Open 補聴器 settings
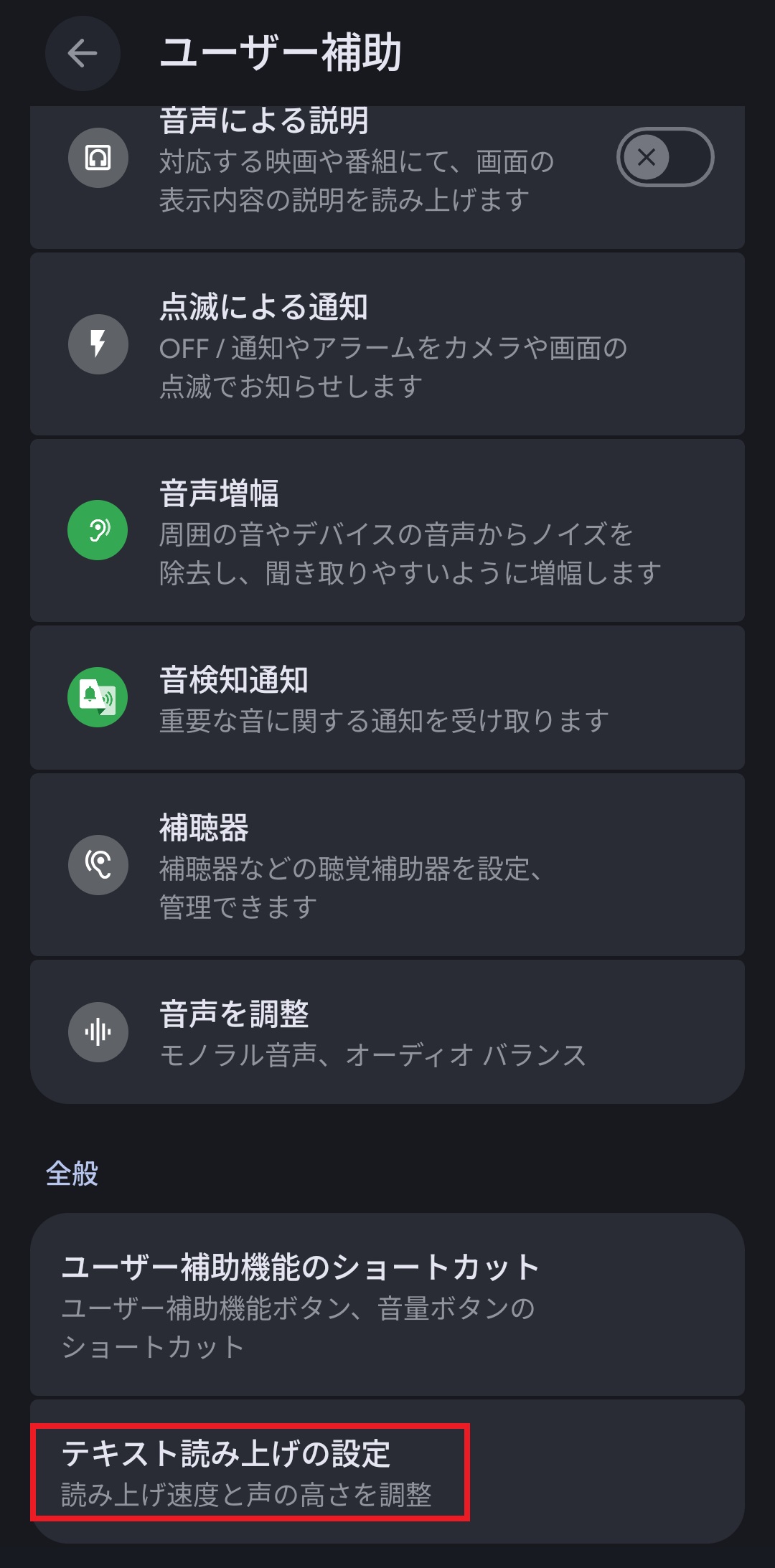The height and width of the screenshot is (1568, 775). pyautogui.click(x=387, y=865)
